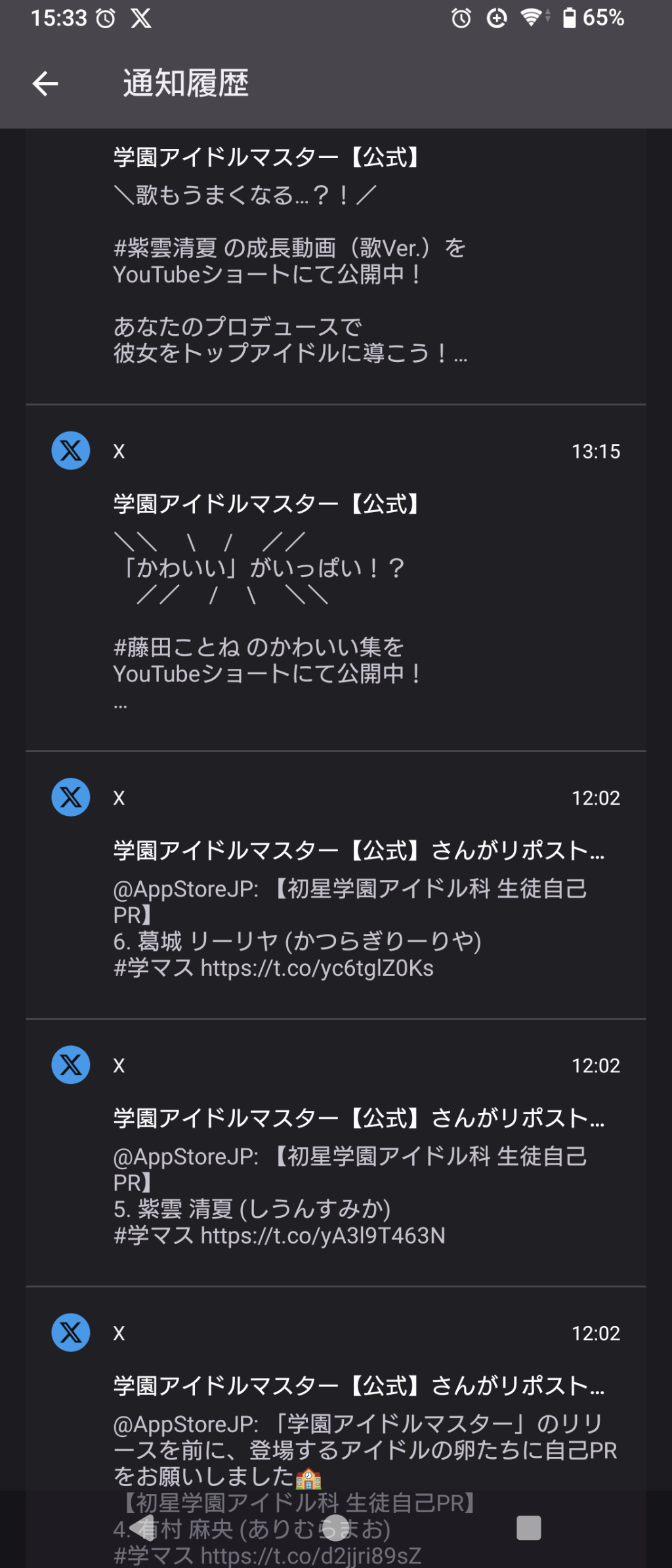
Task: Tap the system home button
Action: pos(336,1527)
